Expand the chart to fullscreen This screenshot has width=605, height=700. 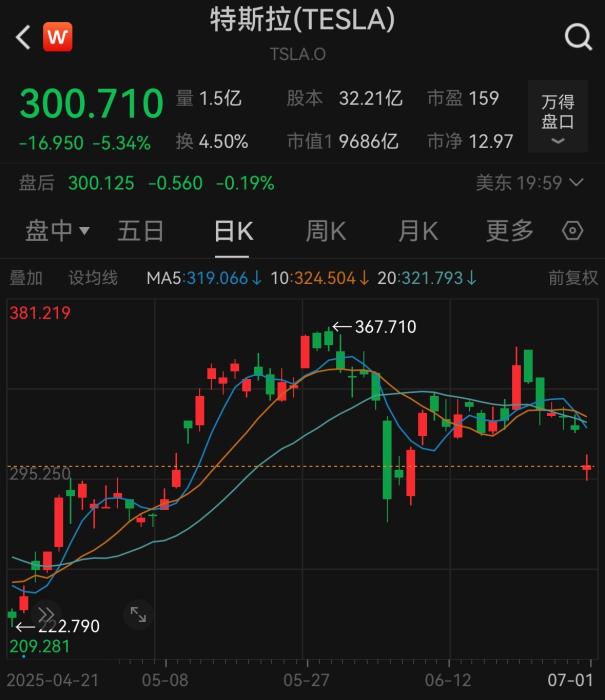[138, 615]
